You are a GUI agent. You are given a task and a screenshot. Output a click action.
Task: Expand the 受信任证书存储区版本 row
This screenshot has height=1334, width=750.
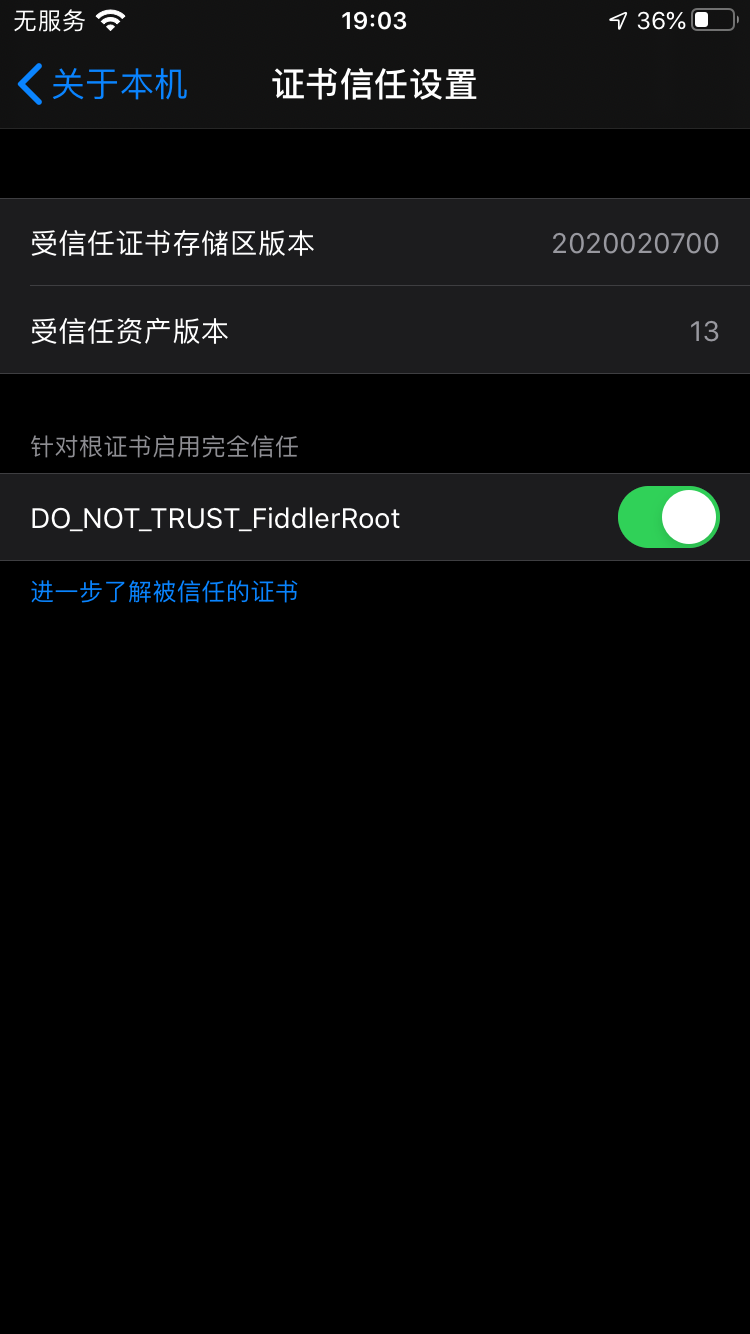[x=375, y=242]
